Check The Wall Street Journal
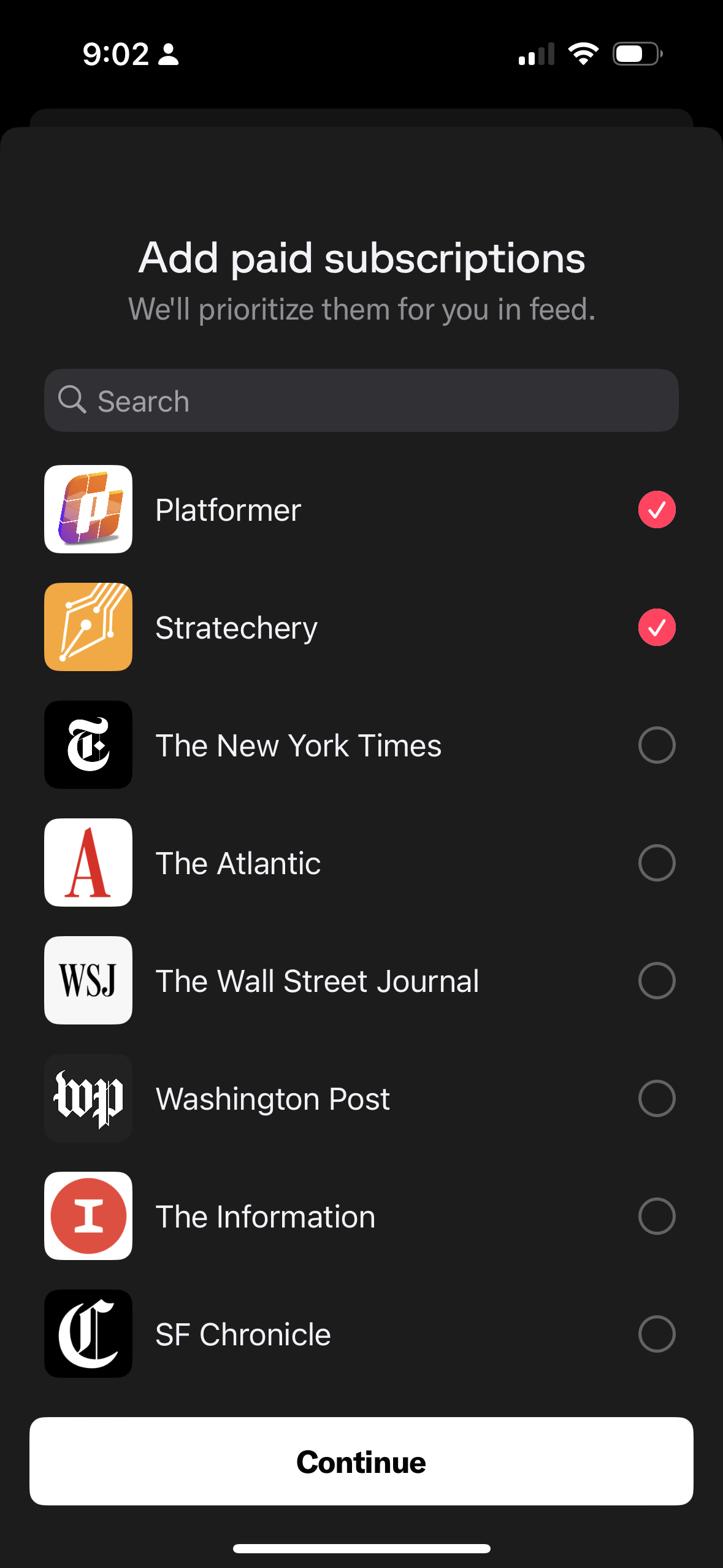 (x=656, y=981)
